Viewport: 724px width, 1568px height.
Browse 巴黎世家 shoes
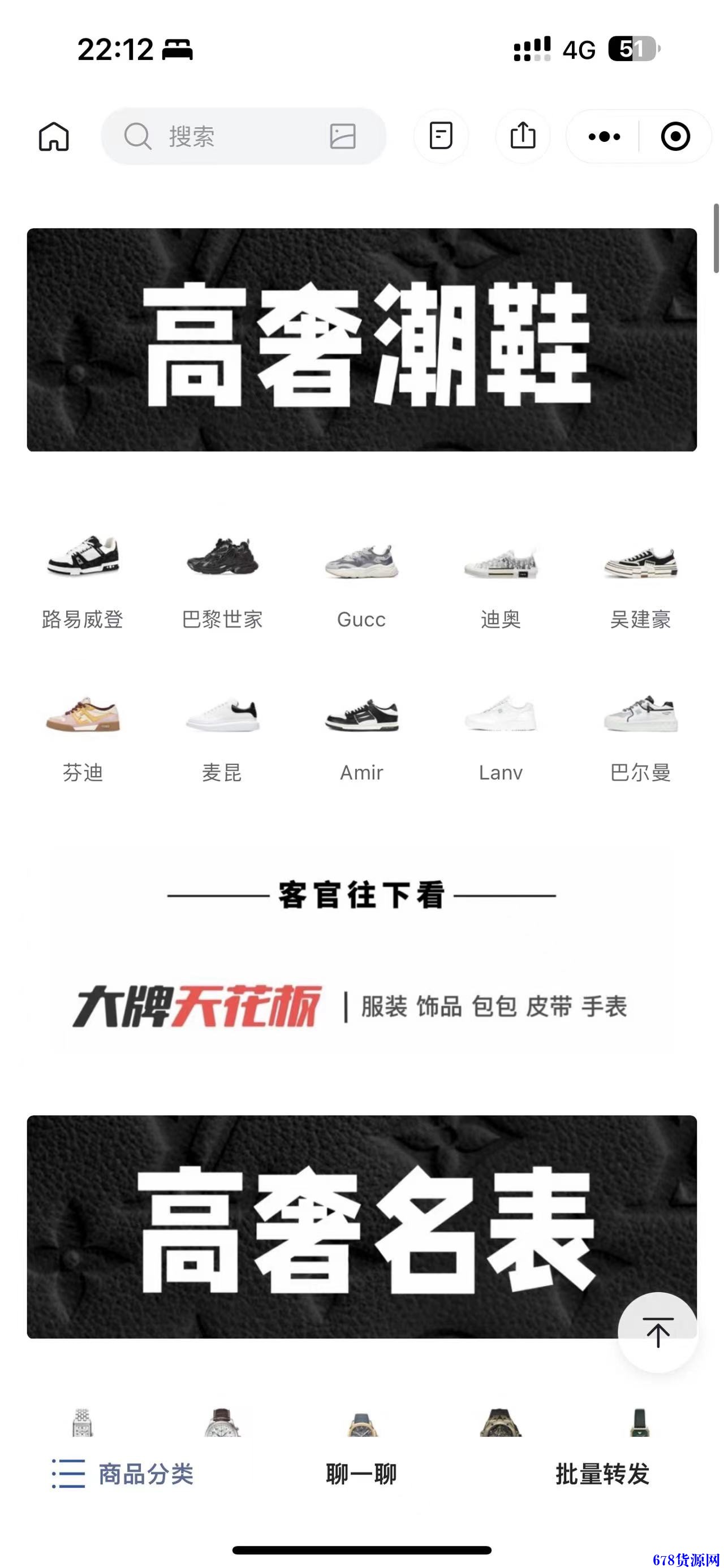[x=222, y=581]
